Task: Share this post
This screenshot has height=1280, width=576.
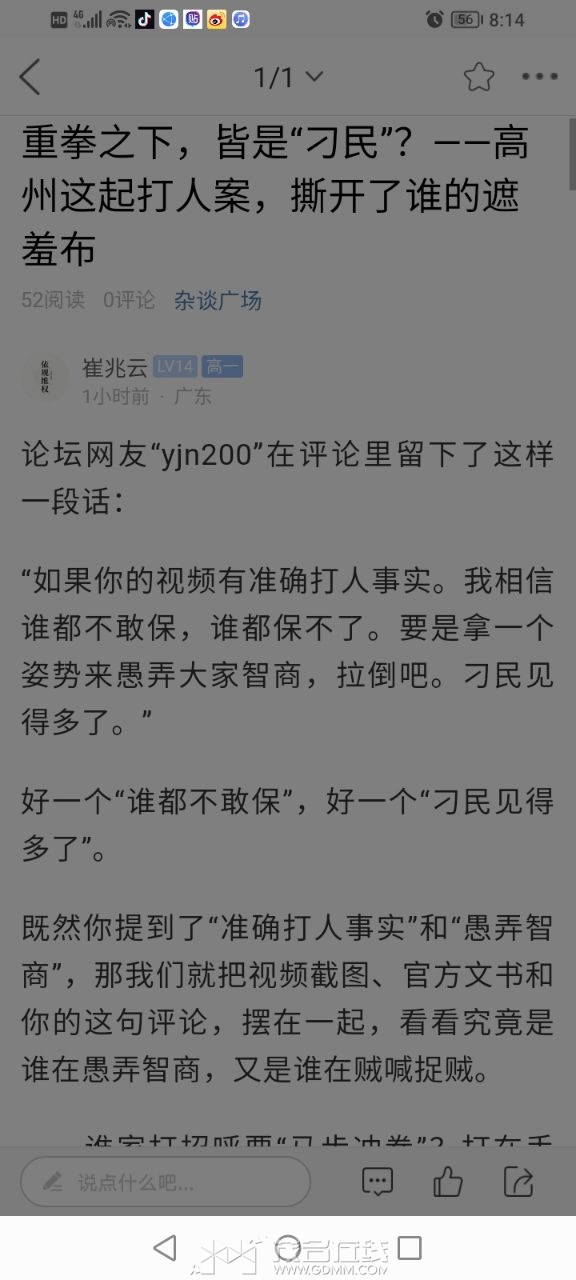Action: 518,1182
